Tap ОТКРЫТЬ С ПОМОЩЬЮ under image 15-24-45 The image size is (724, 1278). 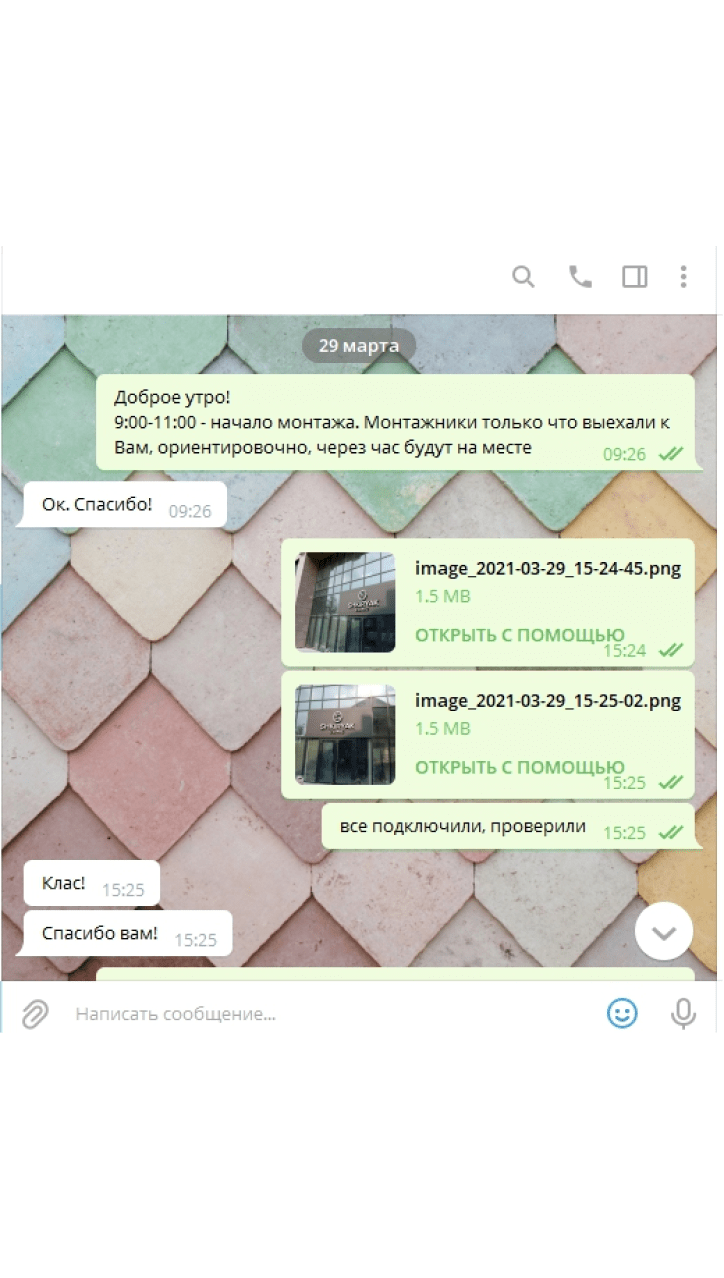[519, 635]
